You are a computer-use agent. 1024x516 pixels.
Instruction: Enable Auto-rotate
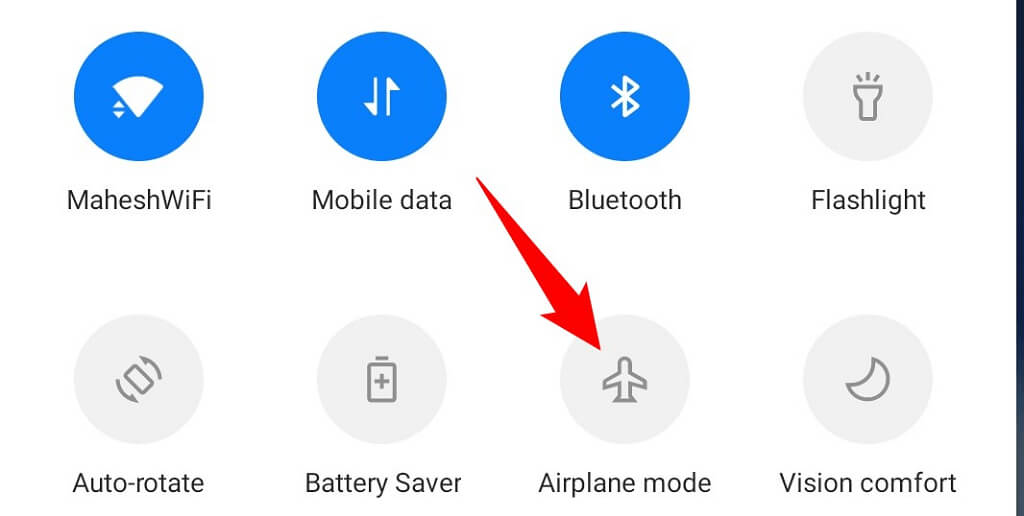pos(139,380)
